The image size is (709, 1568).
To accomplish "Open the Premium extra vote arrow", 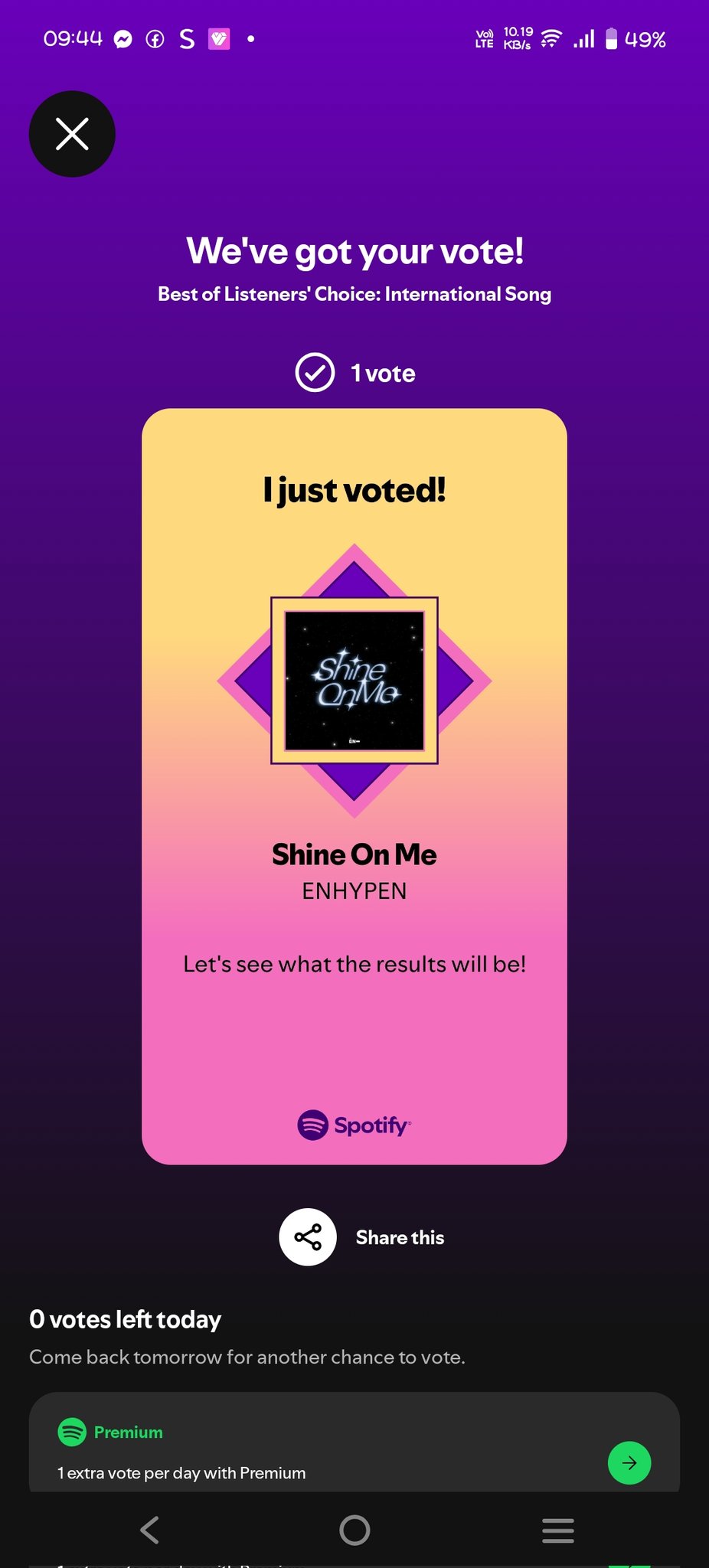I will (629, 1462).
